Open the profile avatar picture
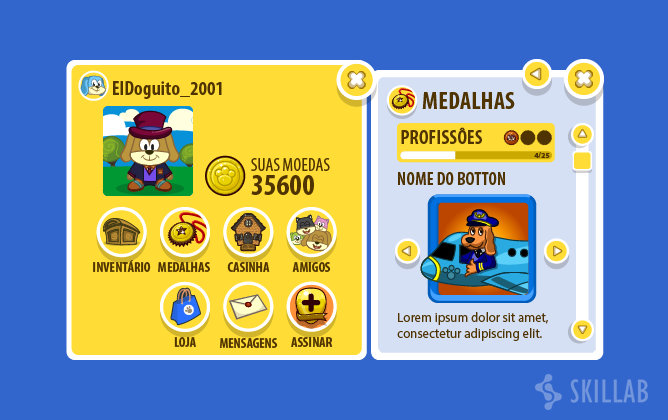Viewport: 668px width, 420px height. point(148,151)
